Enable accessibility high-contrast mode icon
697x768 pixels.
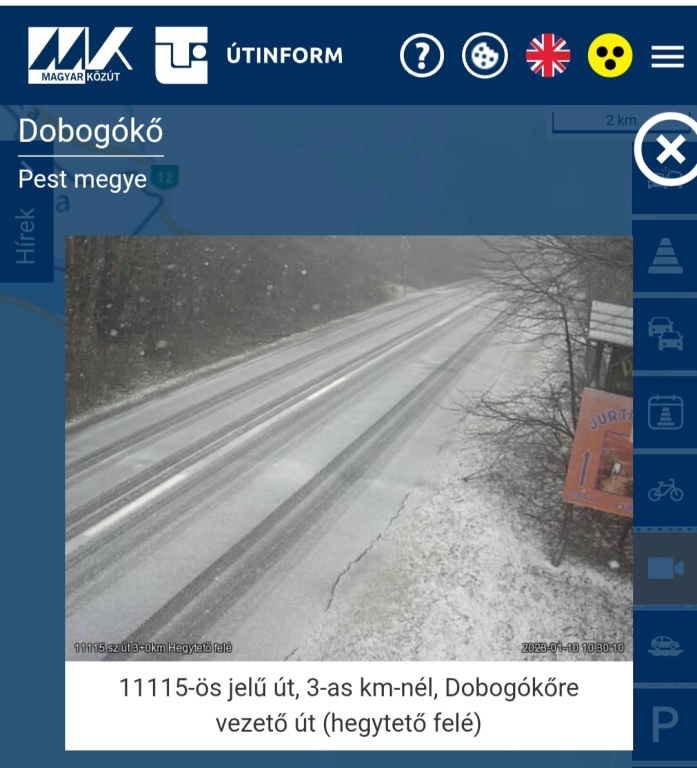pyautogui.click(x=610, y=56)
